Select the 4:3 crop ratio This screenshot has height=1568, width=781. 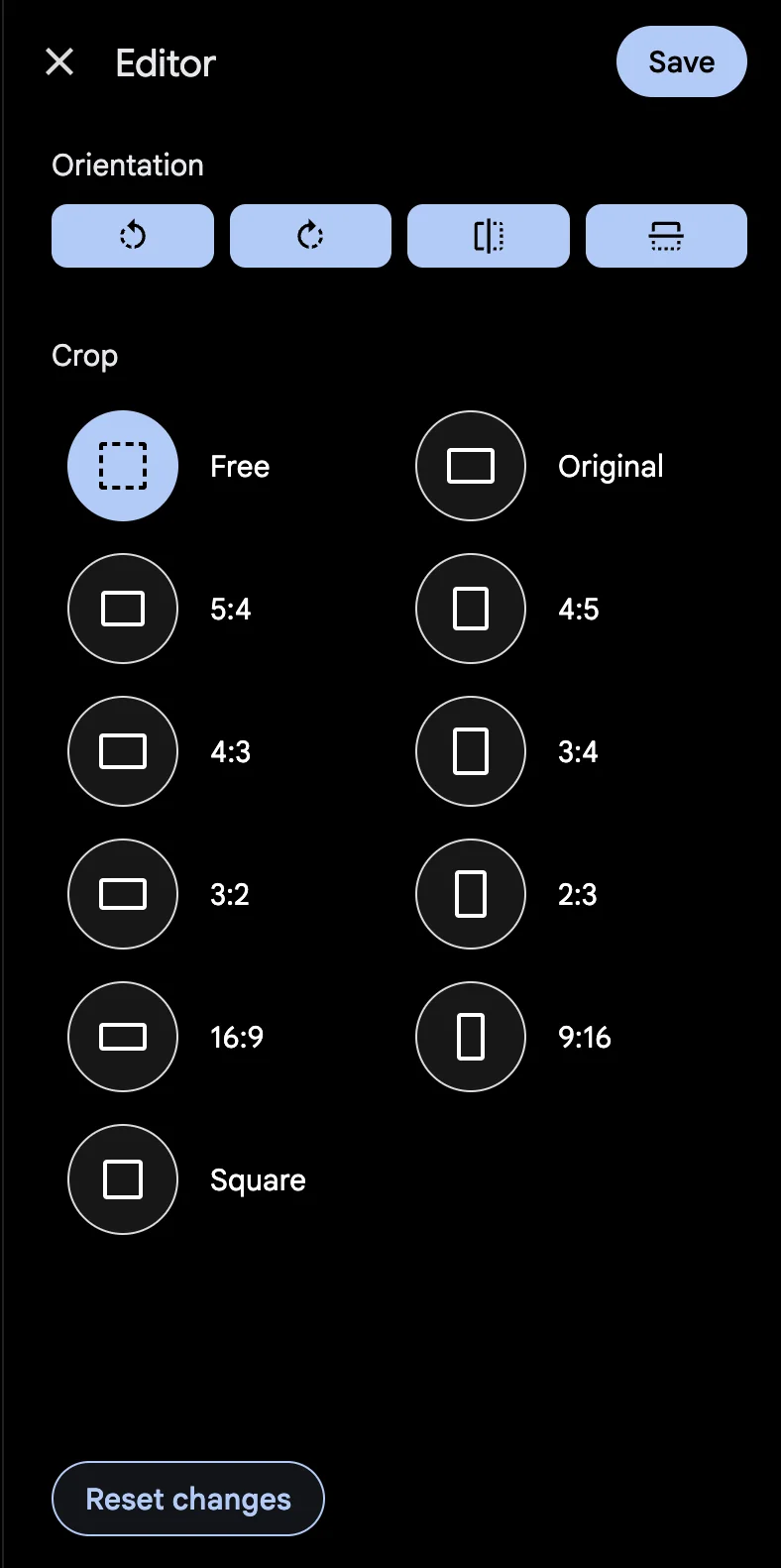(122, 751)
